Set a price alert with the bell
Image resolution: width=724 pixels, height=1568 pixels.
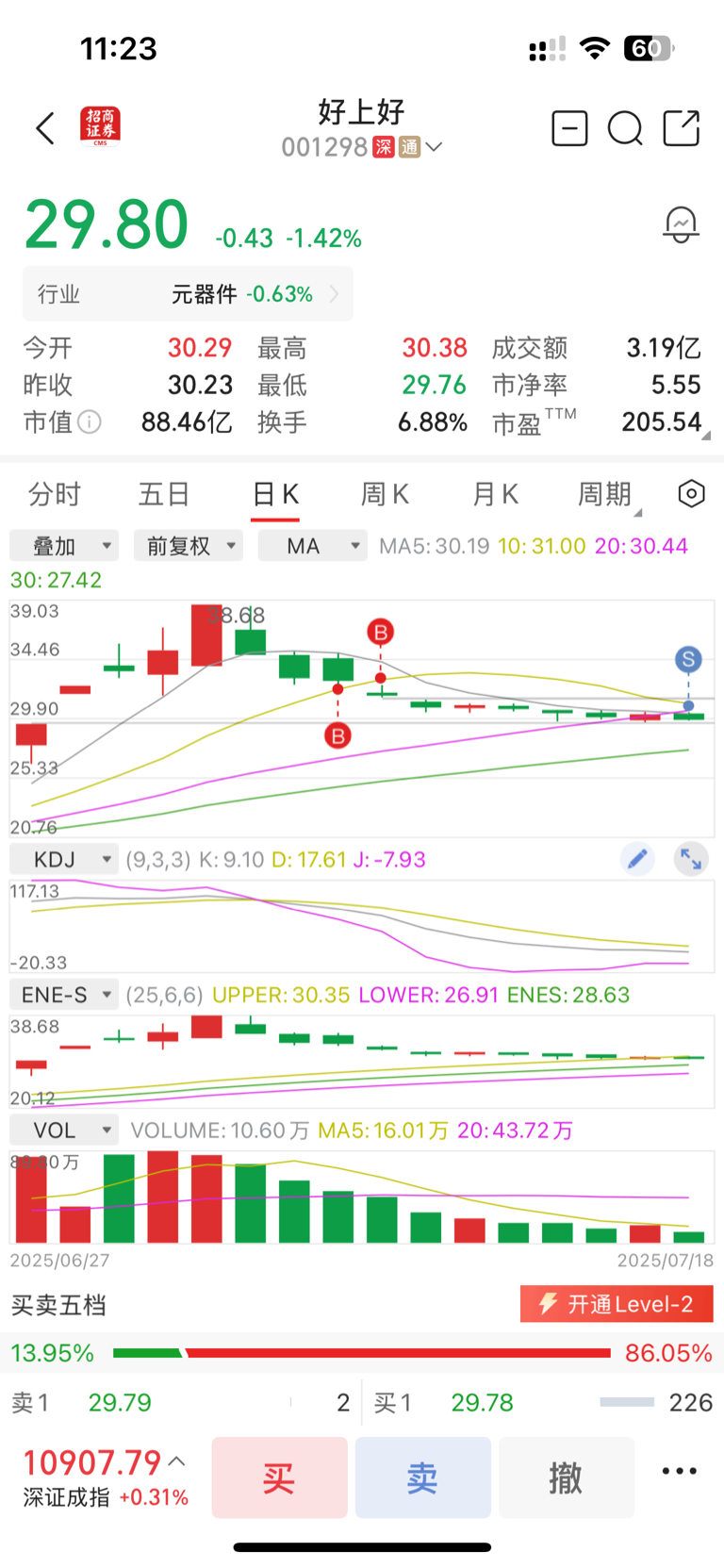pyautogui.click(x=681, y=224)
